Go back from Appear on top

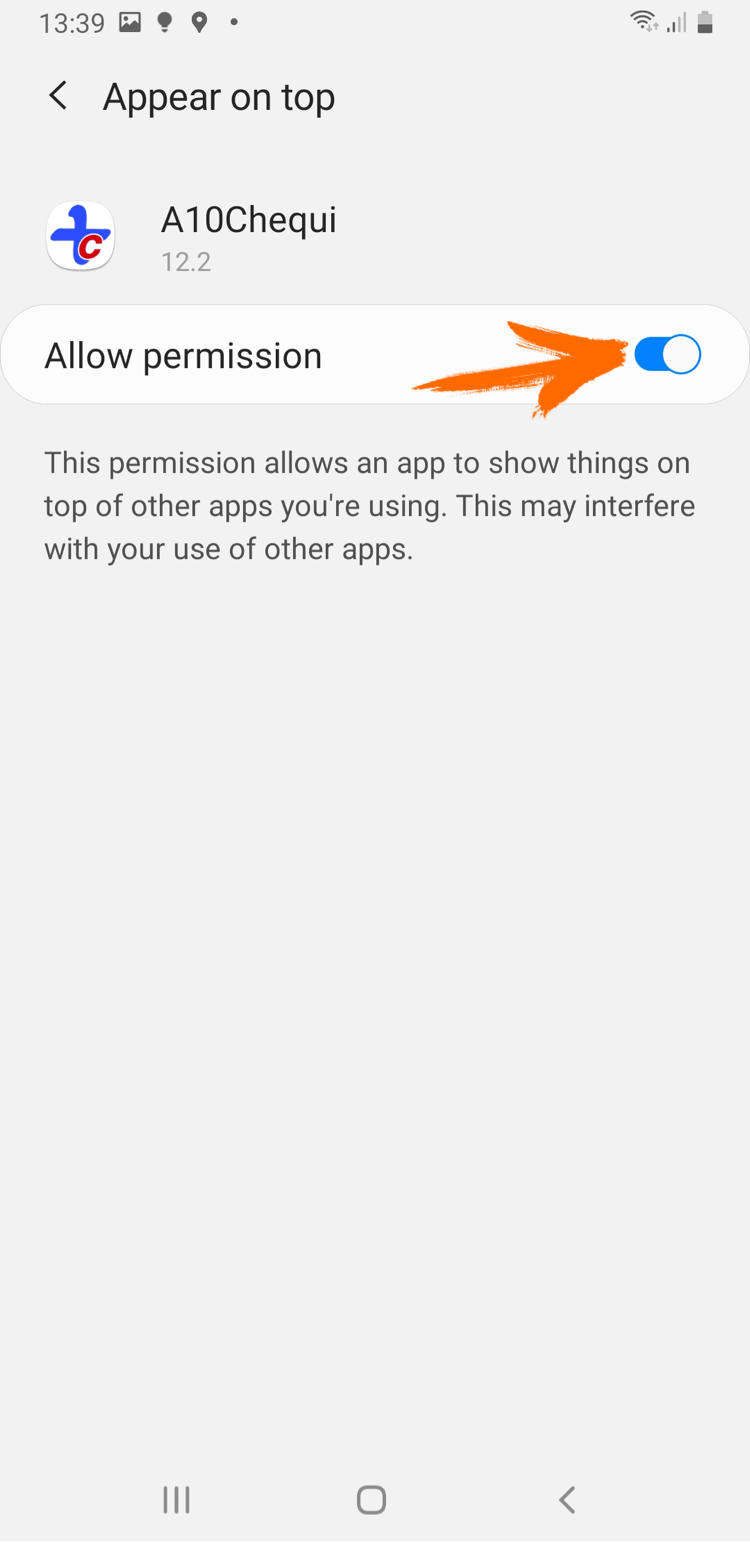coord(59,97)
